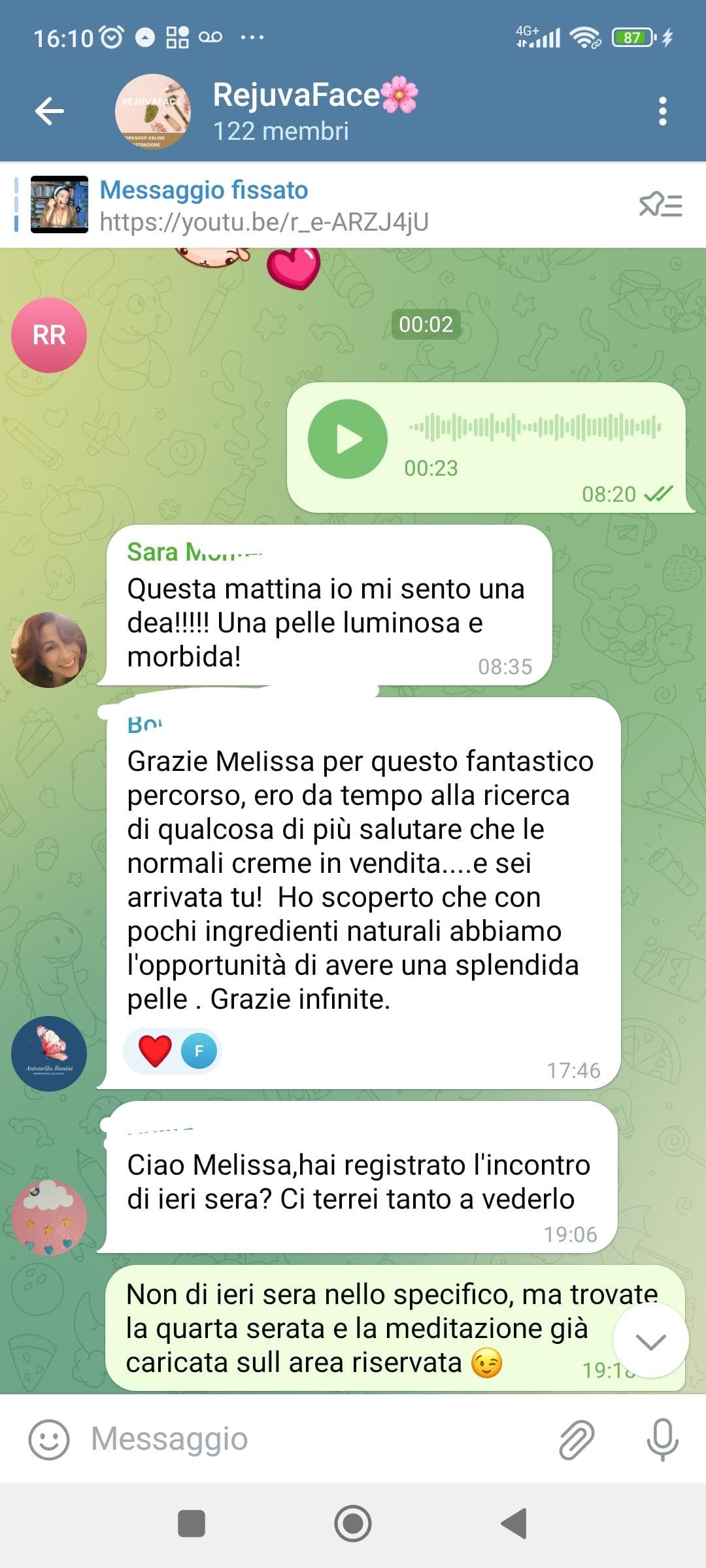The image size is (706, 1568).
Task: Tap the microphone to record audio
Action: pos(662,1439)
